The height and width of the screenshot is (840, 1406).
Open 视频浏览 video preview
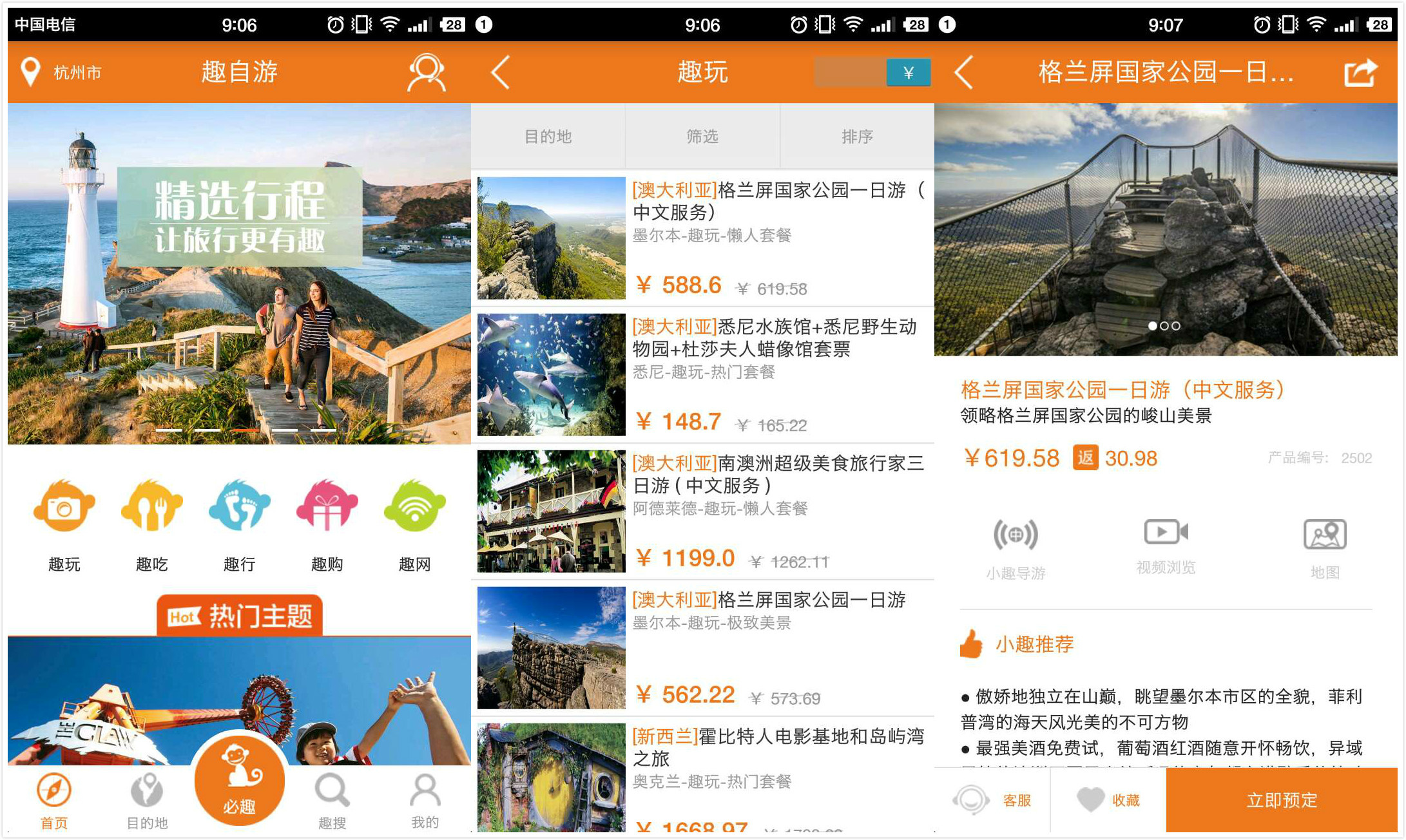1165,545
